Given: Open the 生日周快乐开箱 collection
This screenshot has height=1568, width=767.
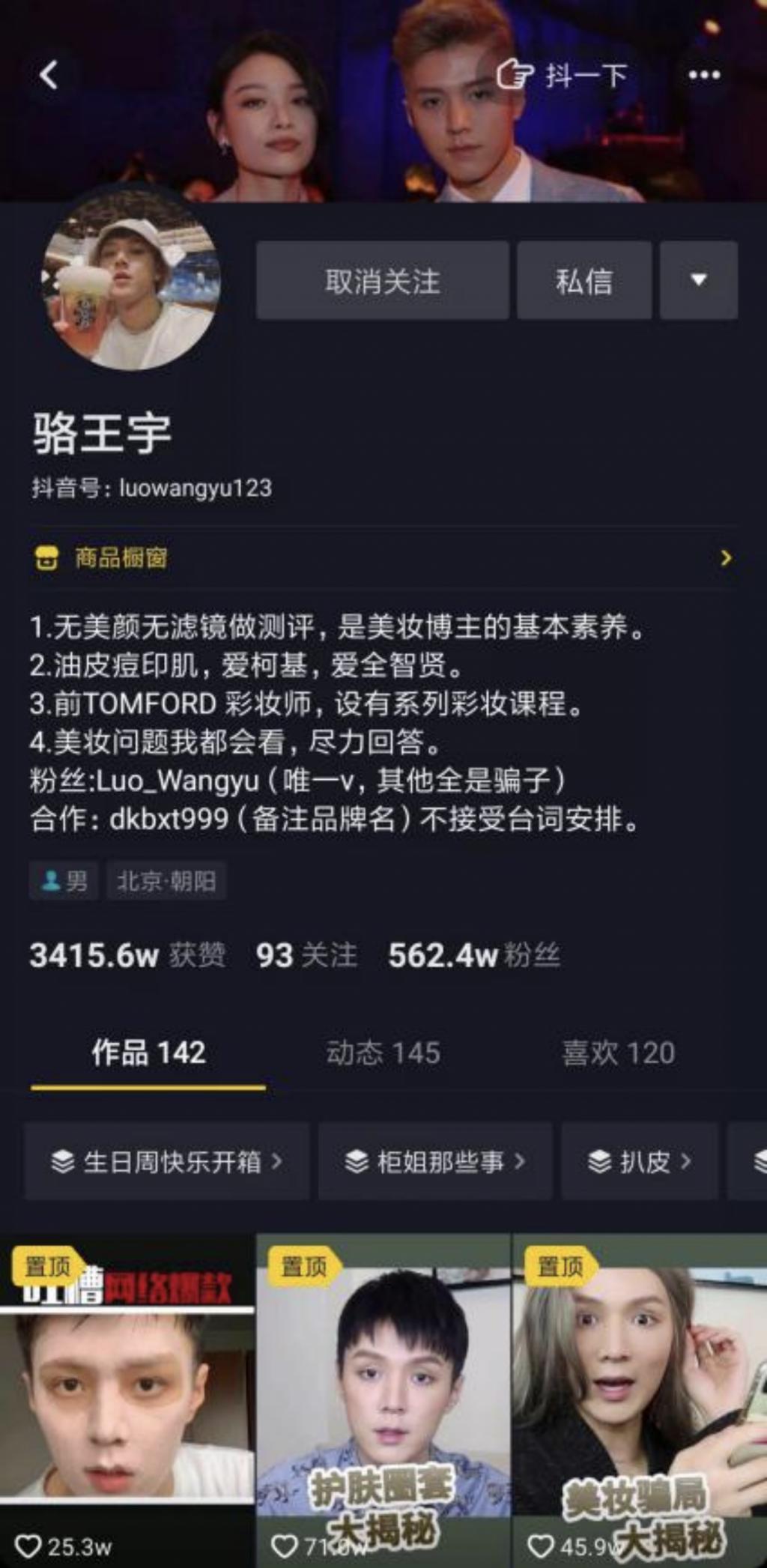Looking at the screenshot, I should click(166, 1162).
